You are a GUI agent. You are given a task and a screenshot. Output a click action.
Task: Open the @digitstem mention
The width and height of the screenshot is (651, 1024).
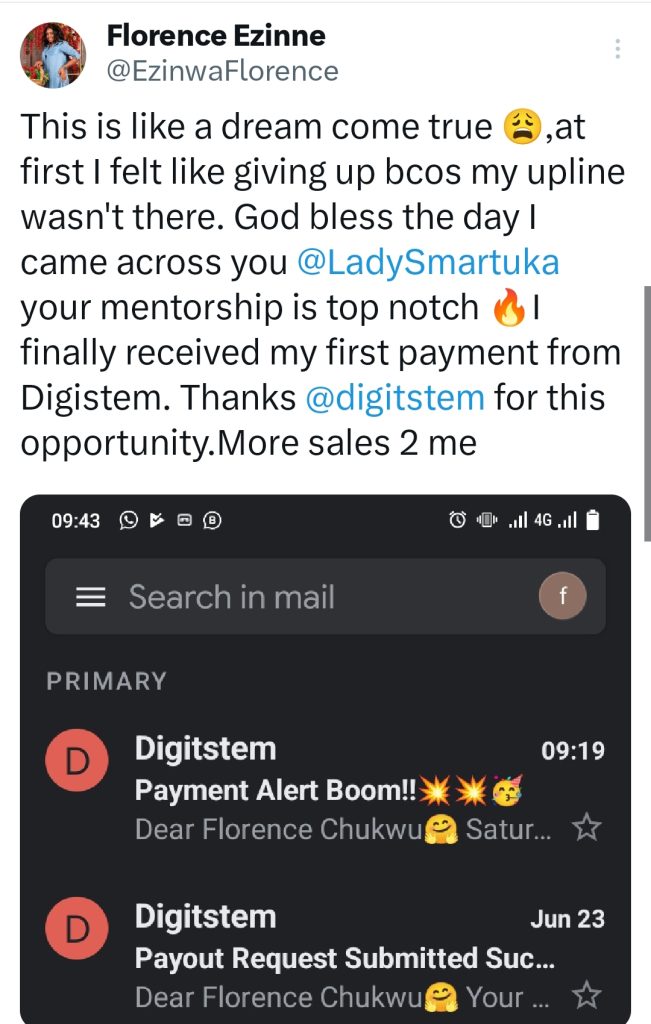coord(395,398)
